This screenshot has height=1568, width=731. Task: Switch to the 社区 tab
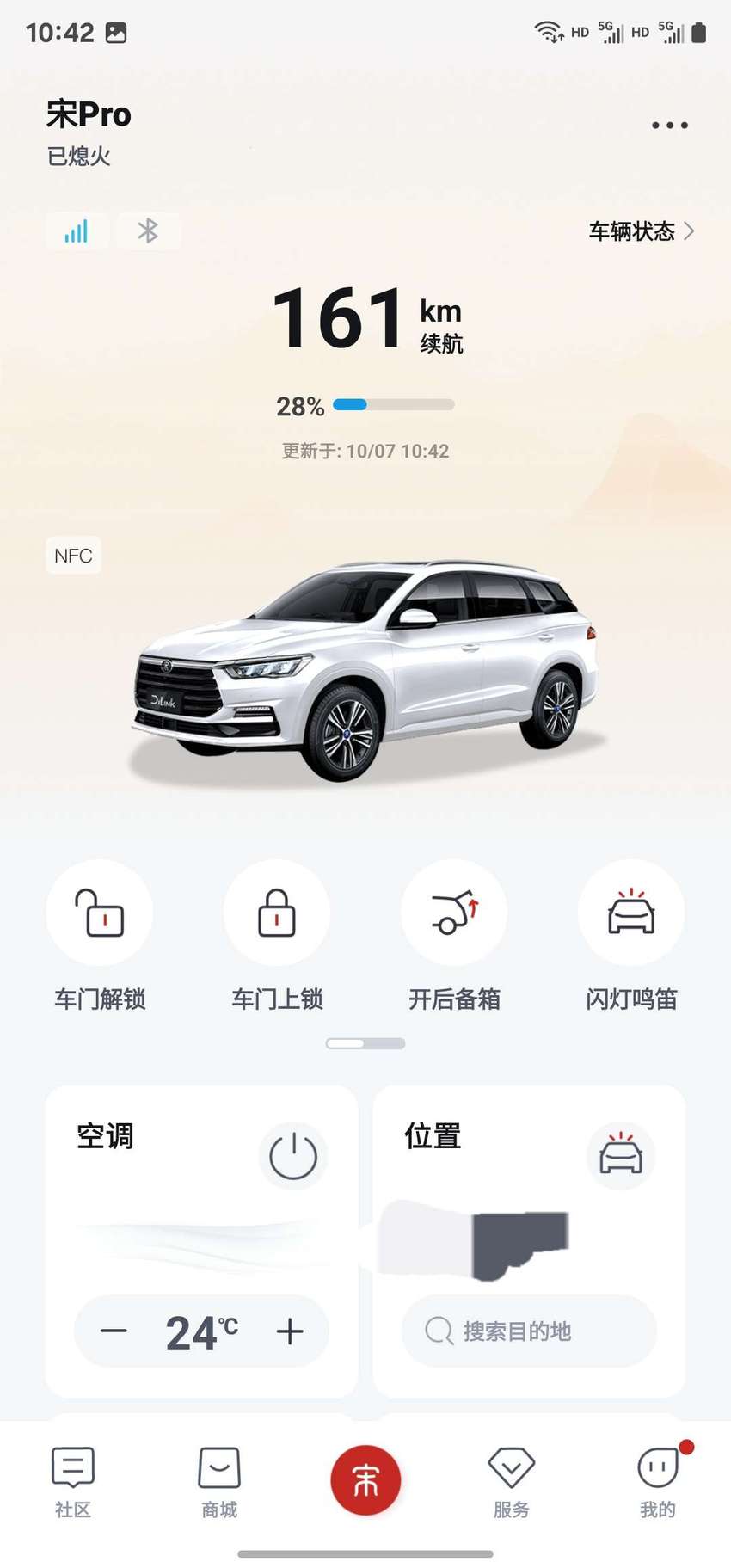73,1482
